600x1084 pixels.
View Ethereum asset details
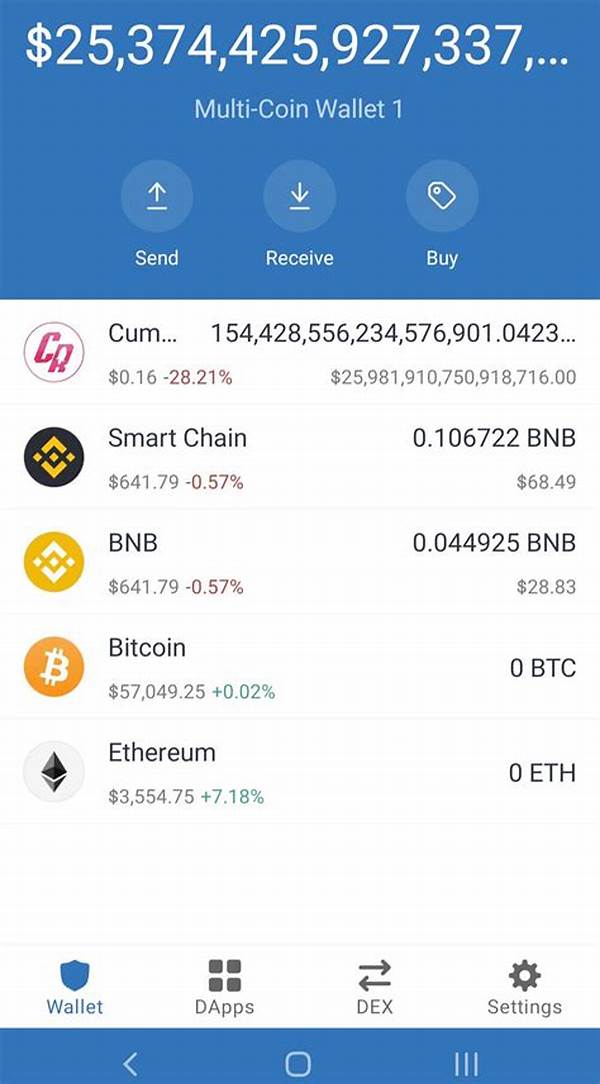300,772
